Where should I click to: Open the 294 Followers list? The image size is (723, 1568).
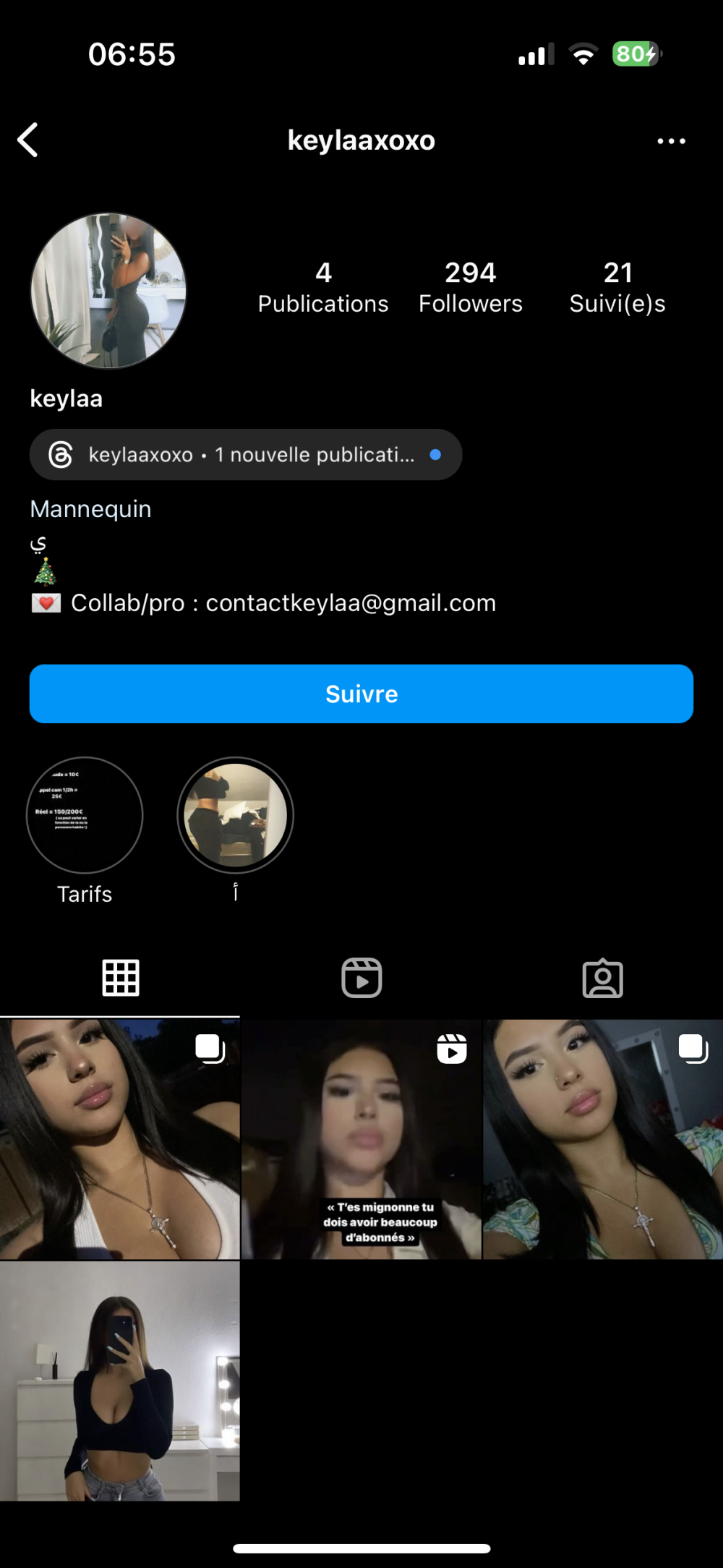pos(470,288)
